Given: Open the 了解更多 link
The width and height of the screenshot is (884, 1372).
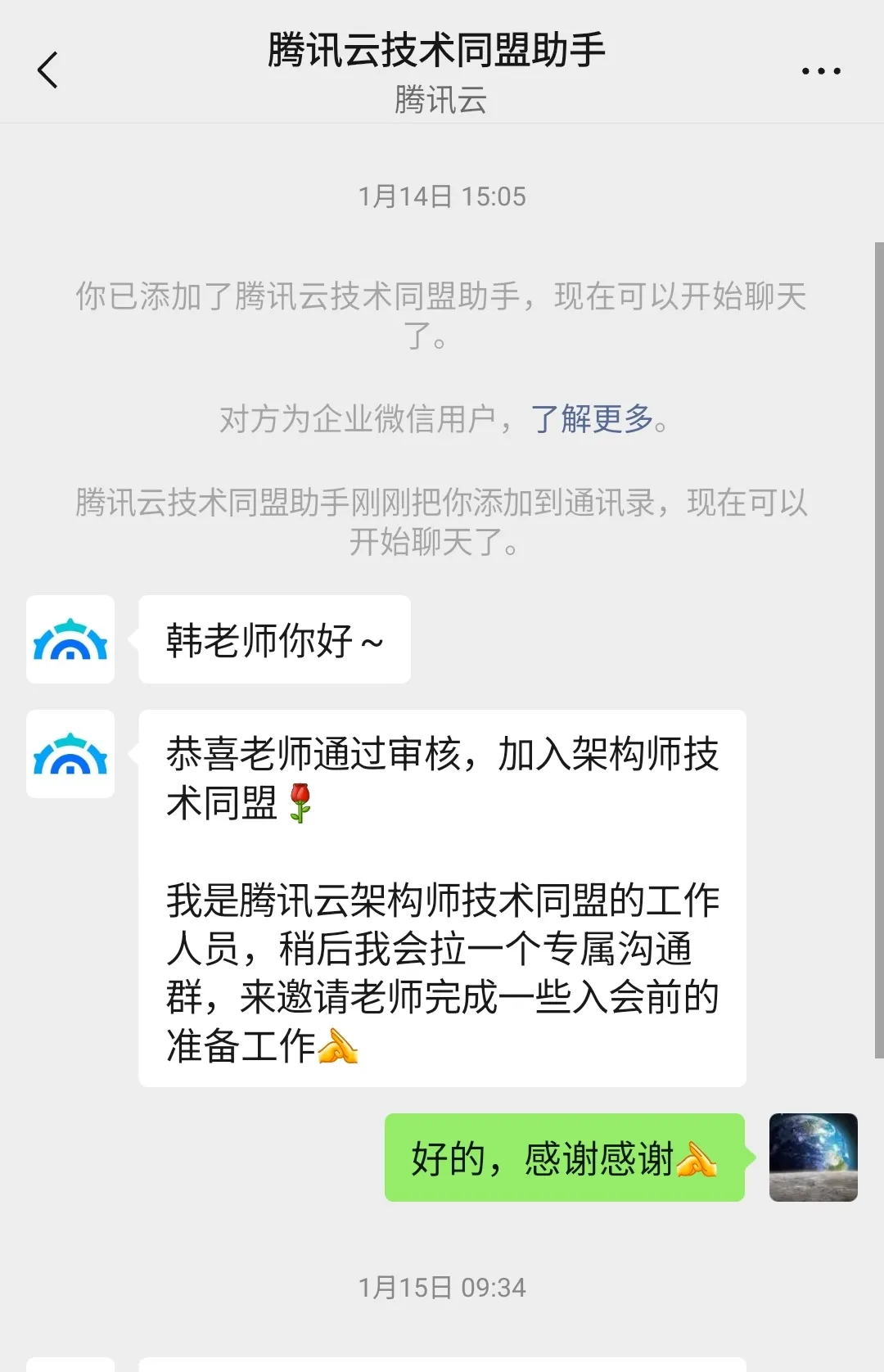Looking at the screenshot, I should 593,419.
